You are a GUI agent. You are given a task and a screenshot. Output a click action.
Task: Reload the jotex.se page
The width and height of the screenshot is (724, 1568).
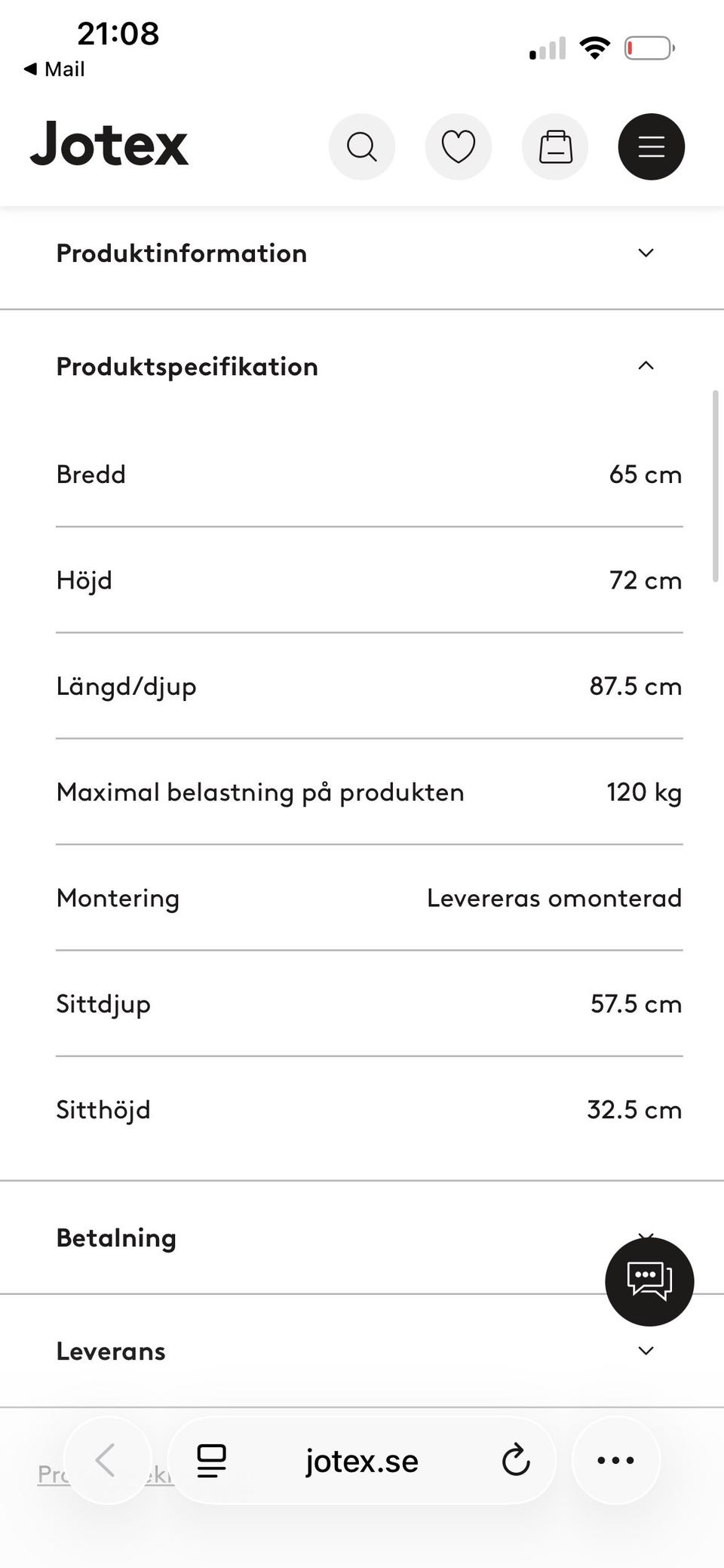click(x=516, y=1460)
